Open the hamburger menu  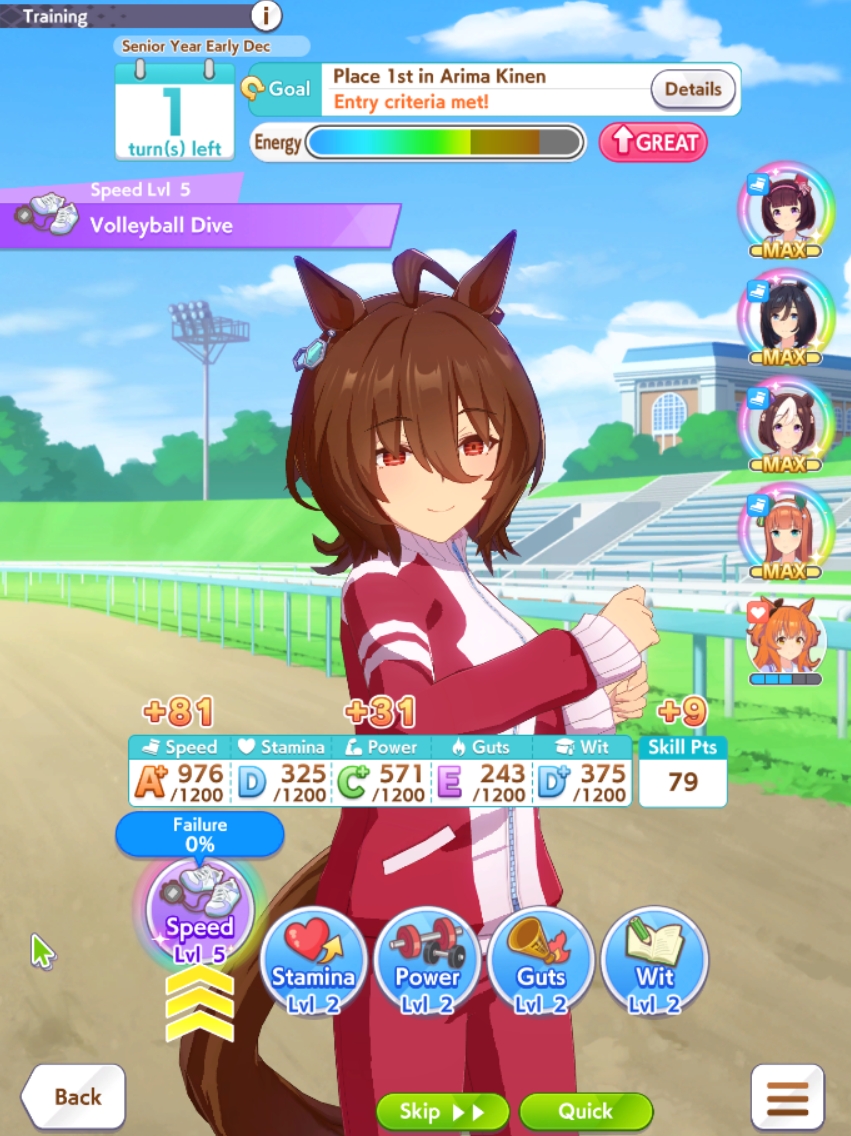pyautogui.click(x=787, y=1098)
